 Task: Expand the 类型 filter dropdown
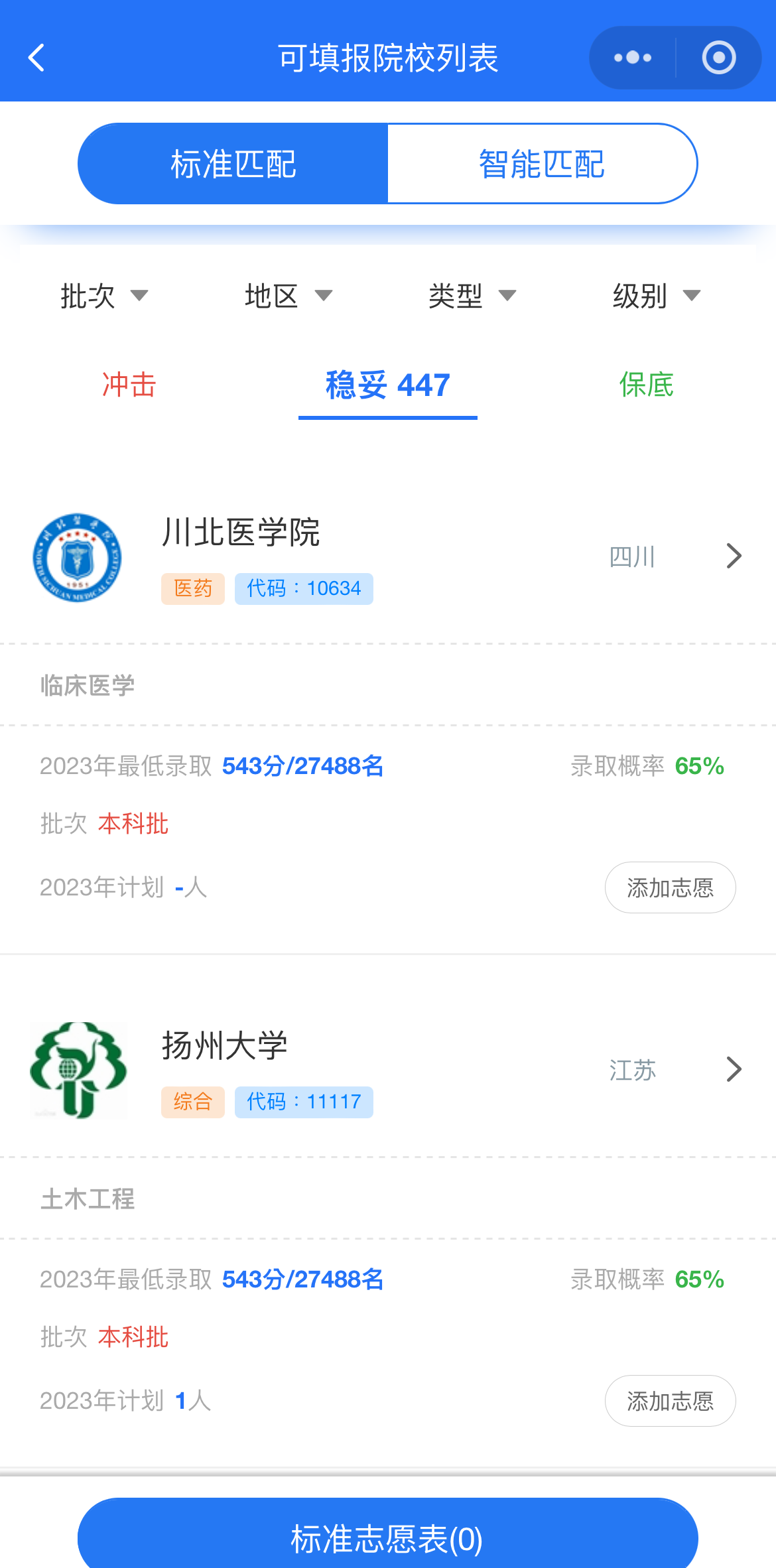472,296
